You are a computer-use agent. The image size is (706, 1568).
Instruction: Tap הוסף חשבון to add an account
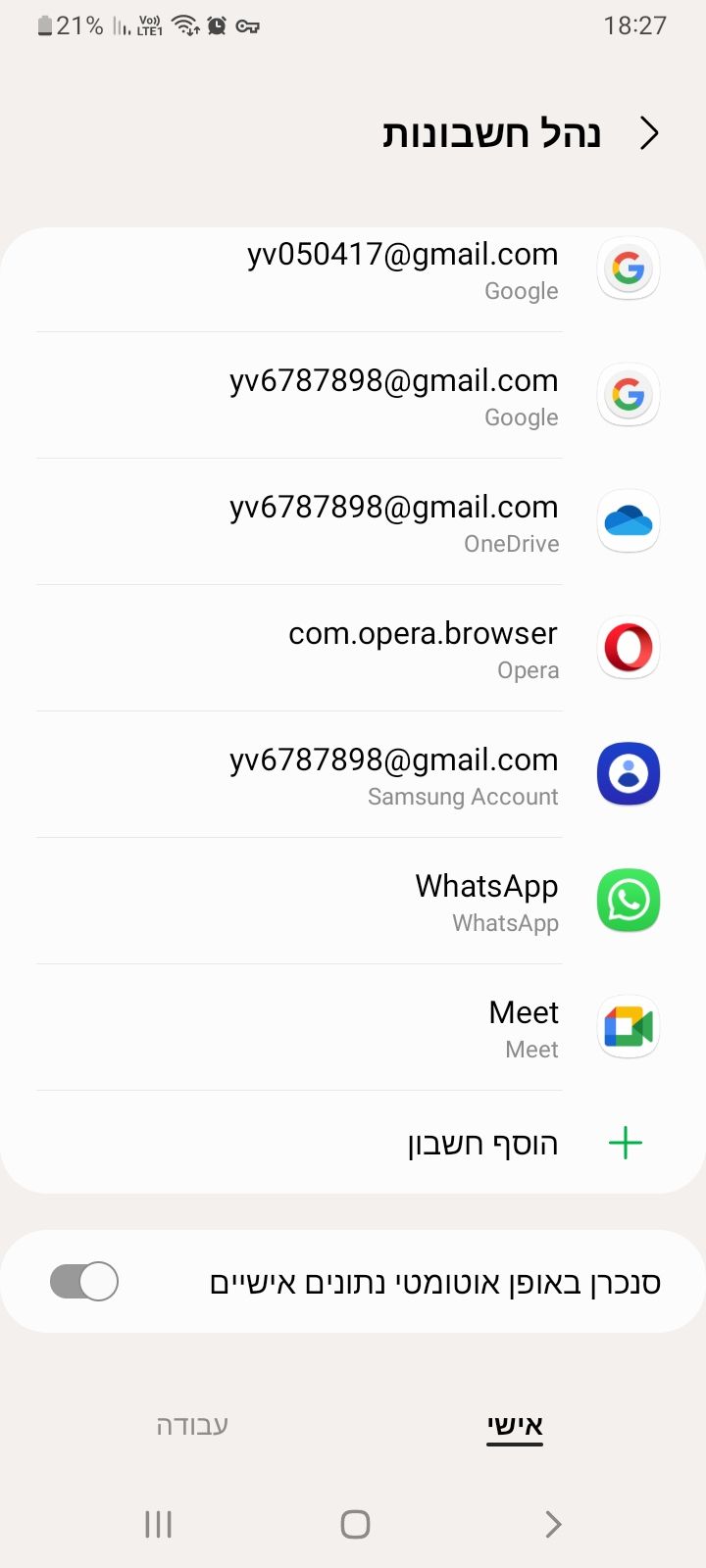click(x=353, y=1143)
